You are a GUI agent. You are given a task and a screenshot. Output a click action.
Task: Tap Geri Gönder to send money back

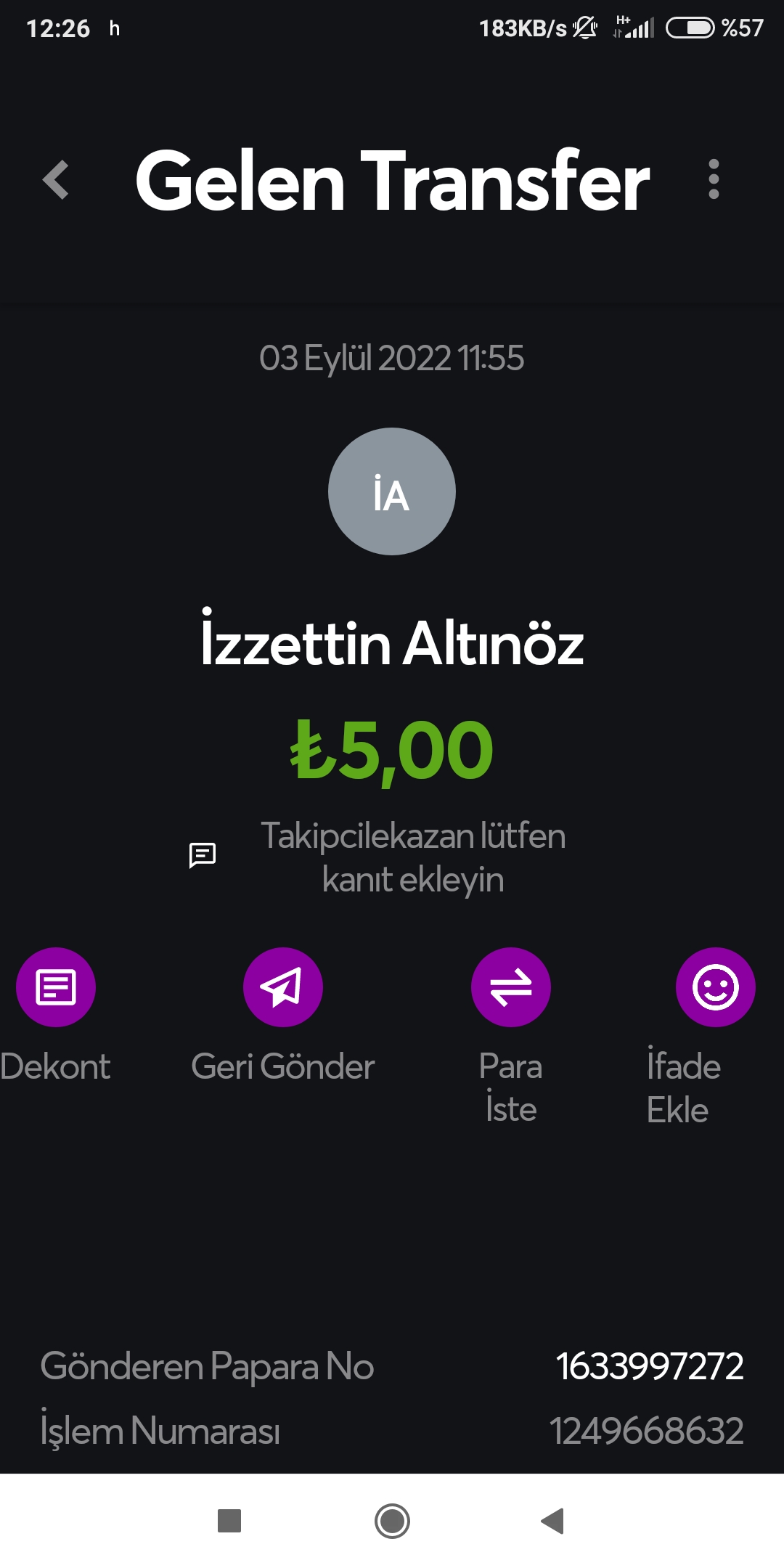(x=283, y=987)
